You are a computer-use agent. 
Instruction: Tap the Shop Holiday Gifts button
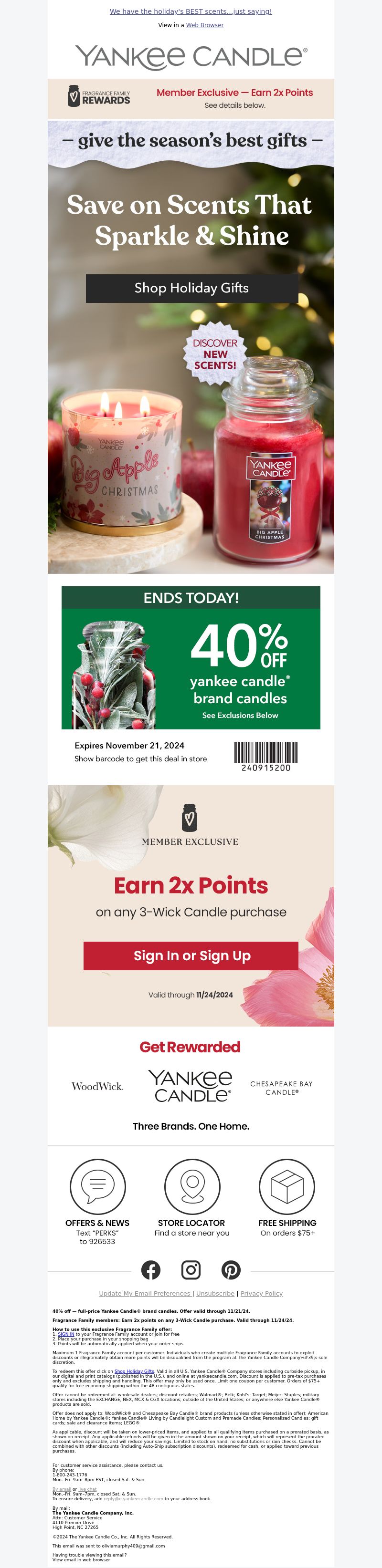coord(191,288)
